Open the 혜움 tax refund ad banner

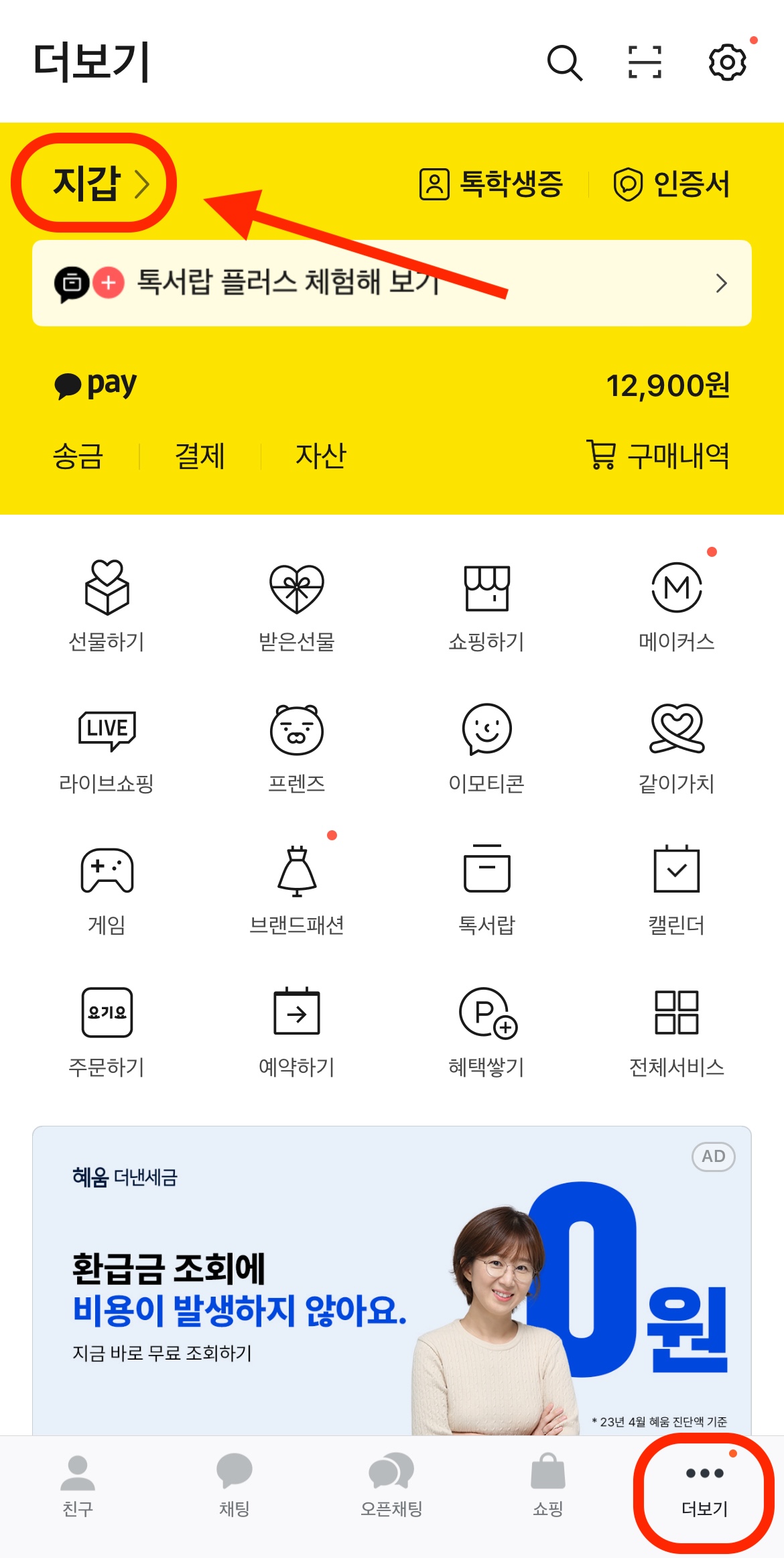392,1273
